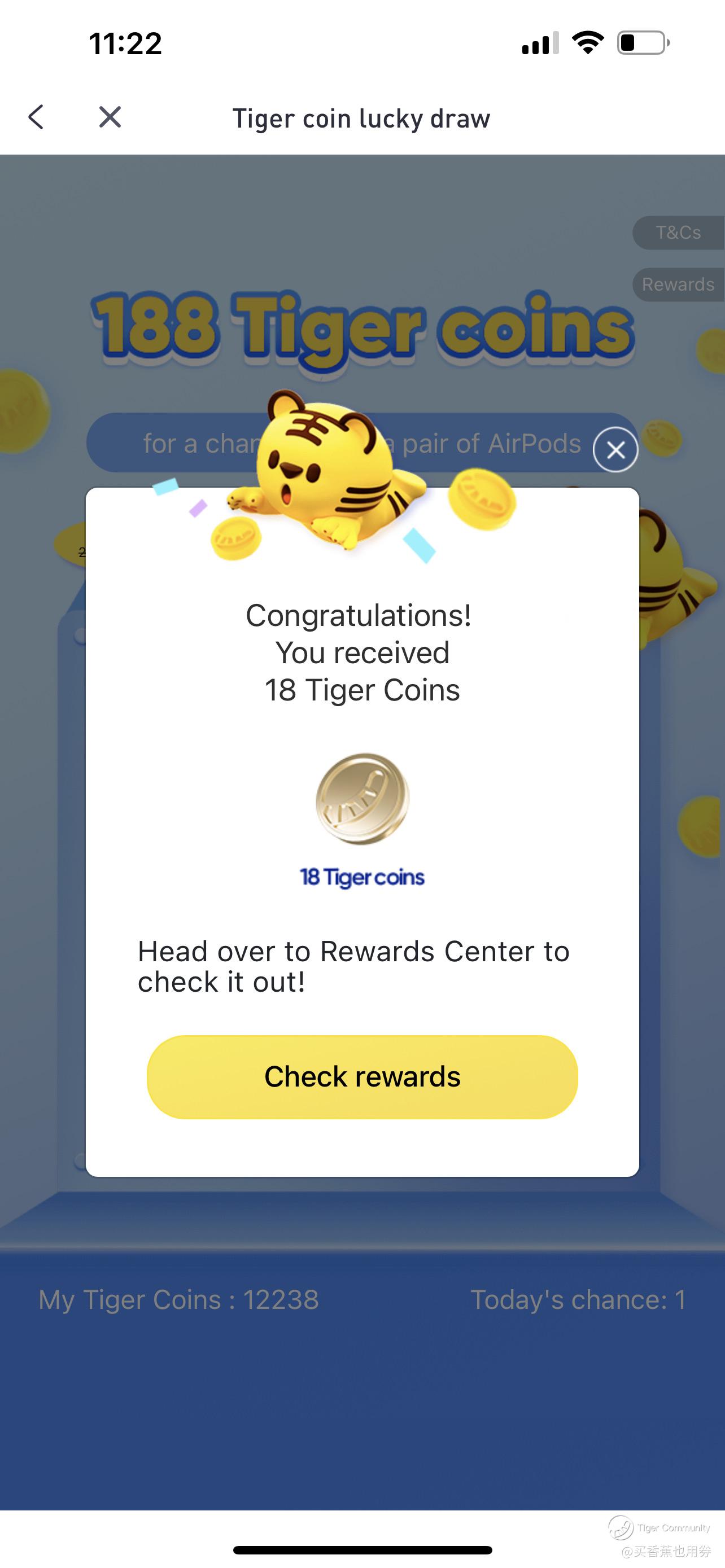Image resolution: width=725 pixels, height=1568 pixels.
Task: Go back using the header arrow
Action: click(x=37, y=117)
